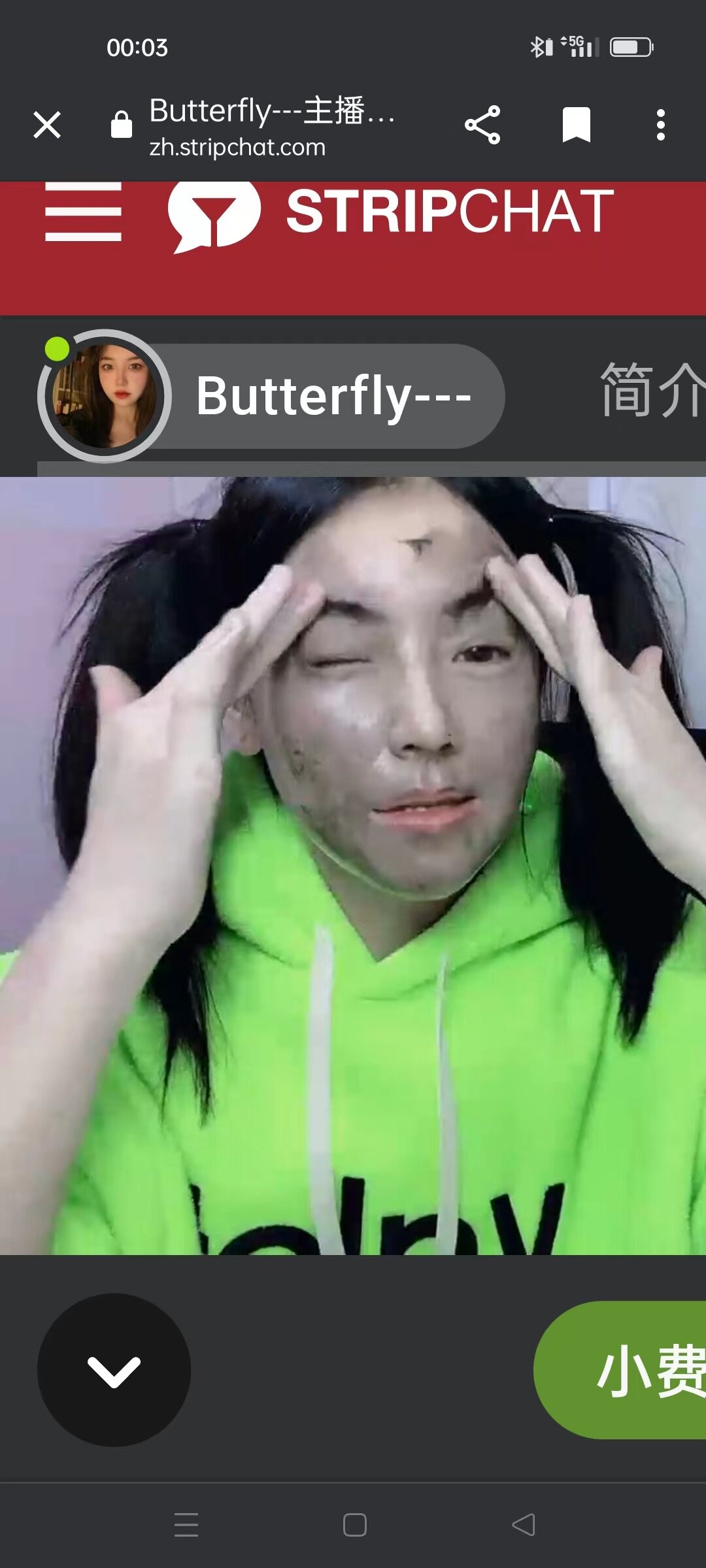Go back using system navigation

tap(524, 1524)
